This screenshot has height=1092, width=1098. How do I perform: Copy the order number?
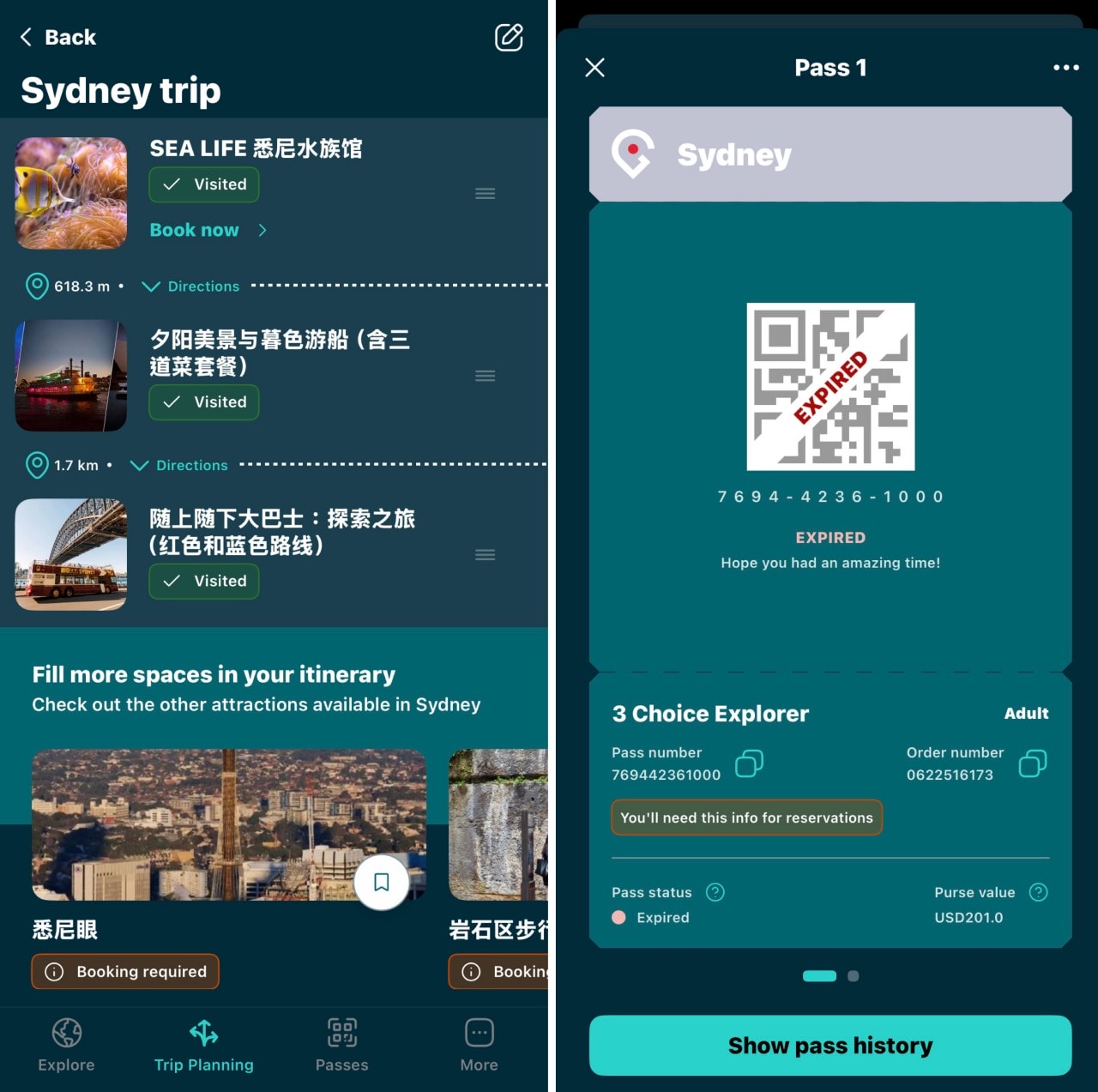(1032, 763)
